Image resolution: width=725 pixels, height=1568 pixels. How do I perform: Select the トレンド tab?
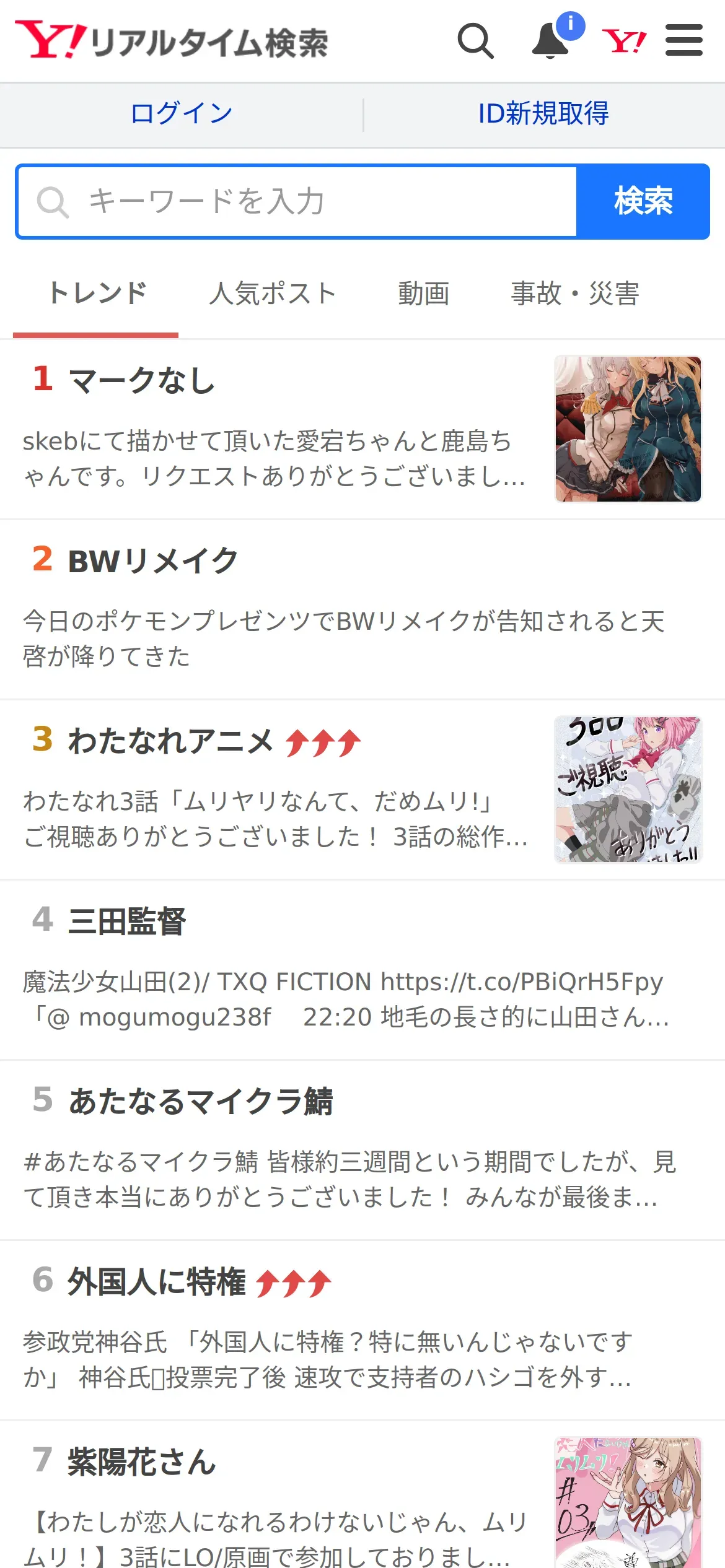click(97, 294)
